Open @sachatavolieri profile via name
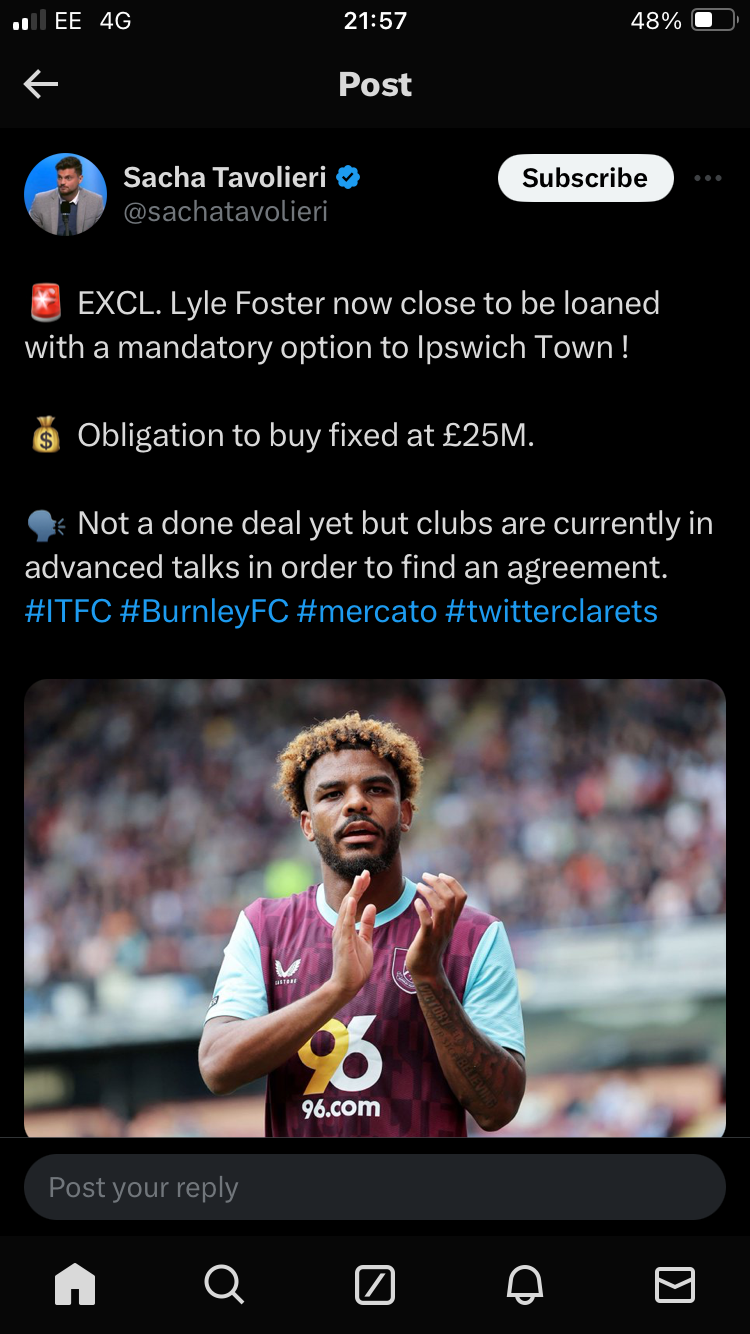 coord(224,178)
